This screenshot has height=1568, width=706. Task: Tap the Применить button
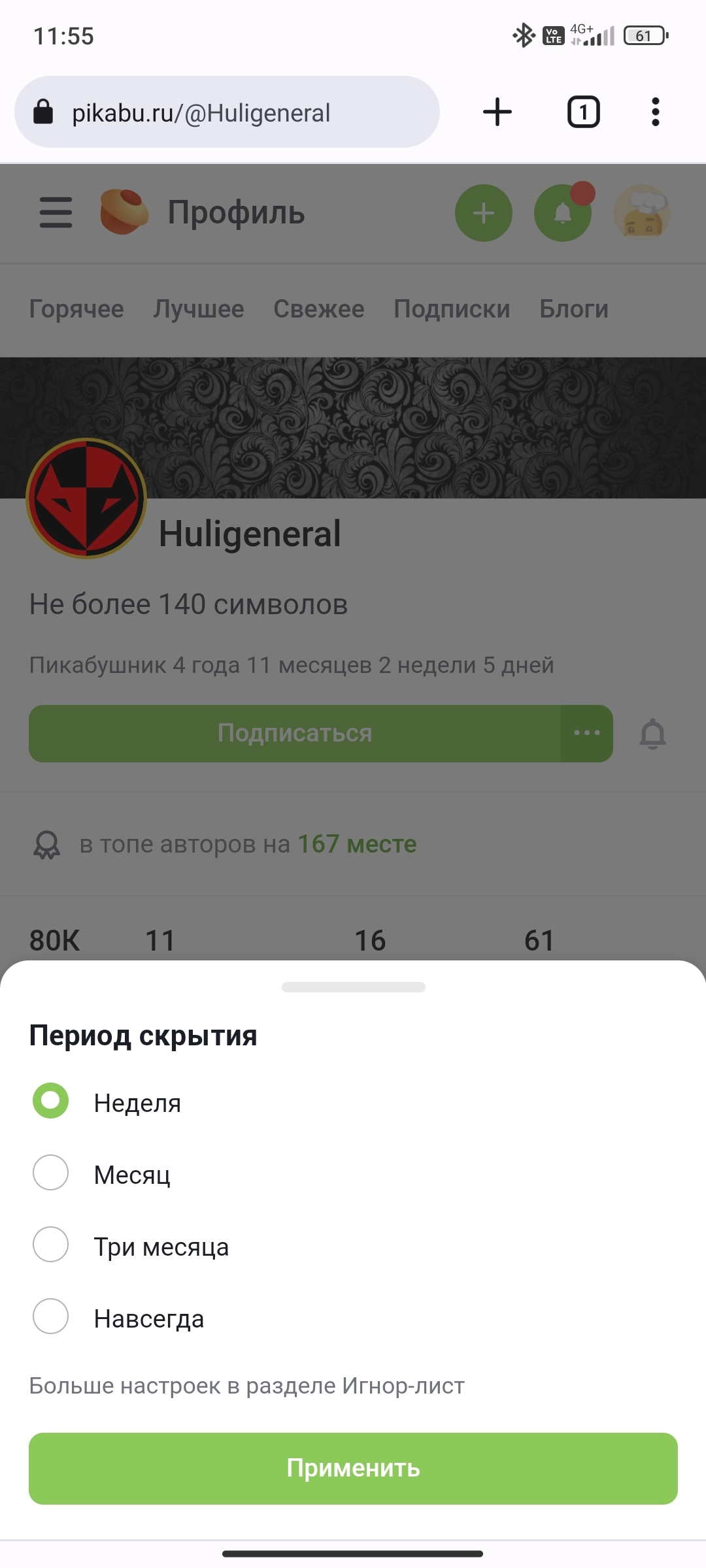[x=353, y=1468]
